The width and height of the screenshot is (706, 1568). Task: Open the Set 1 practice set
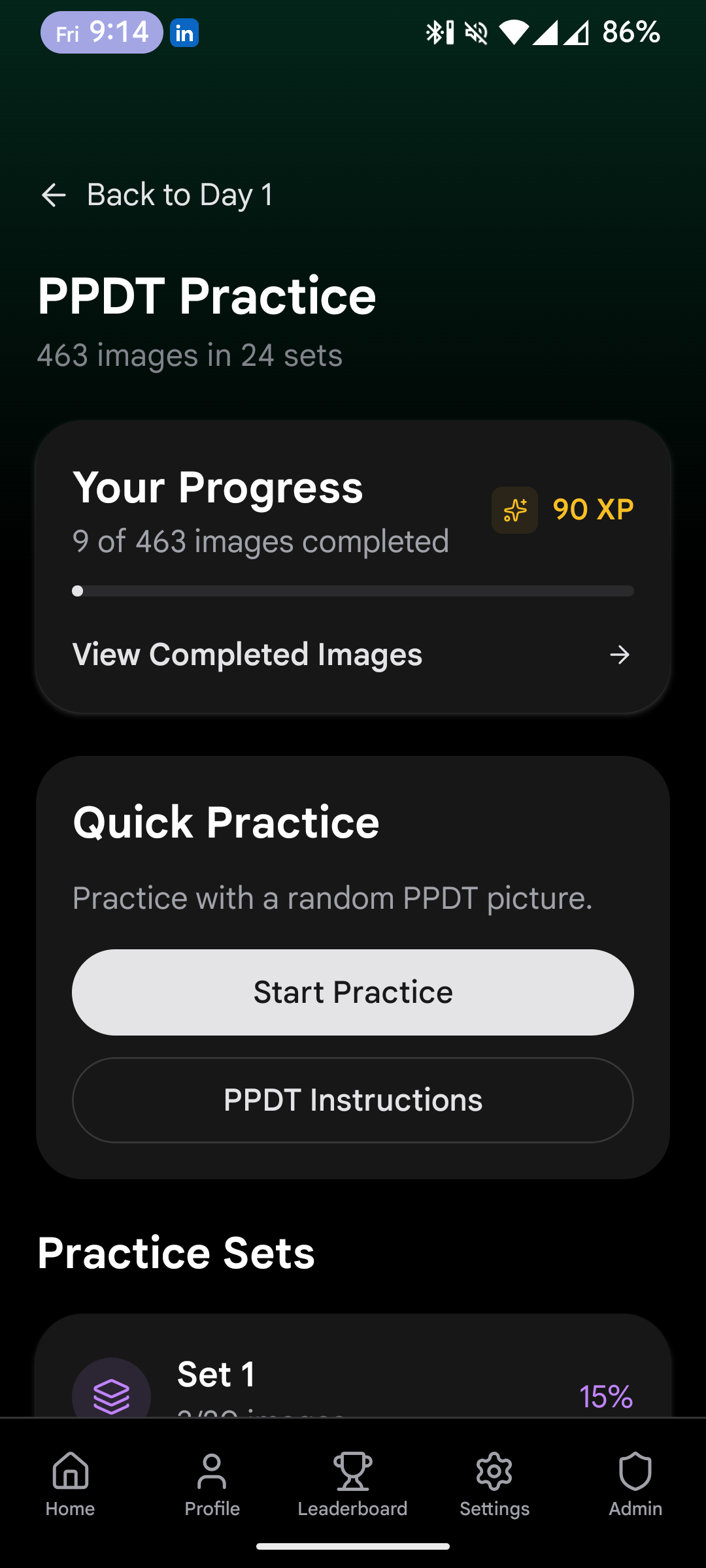click(x=353, y=1379)
